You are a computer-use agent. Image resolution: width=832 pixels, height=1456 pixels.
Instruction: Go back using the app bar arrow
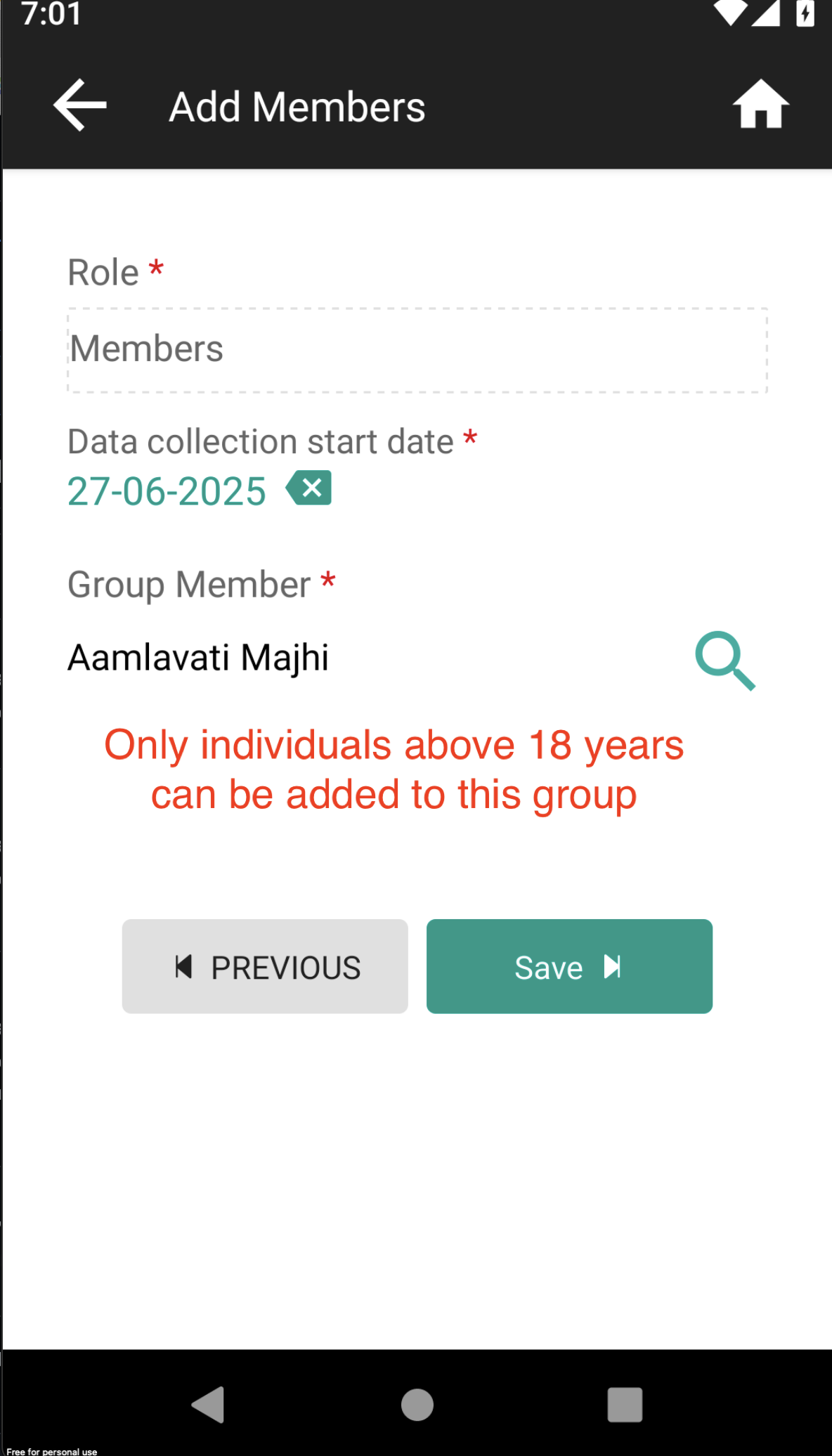80,105
